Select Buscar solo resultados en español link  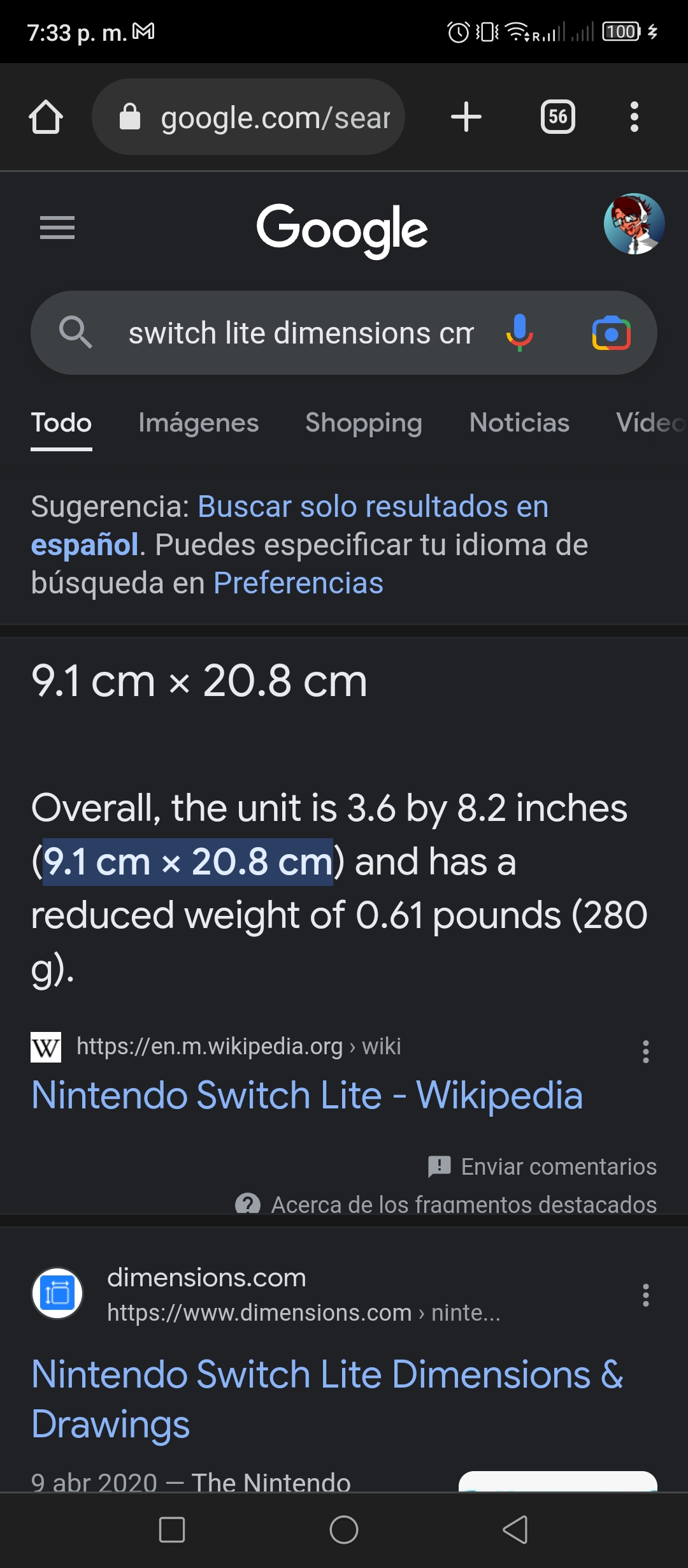coord(290,526)
